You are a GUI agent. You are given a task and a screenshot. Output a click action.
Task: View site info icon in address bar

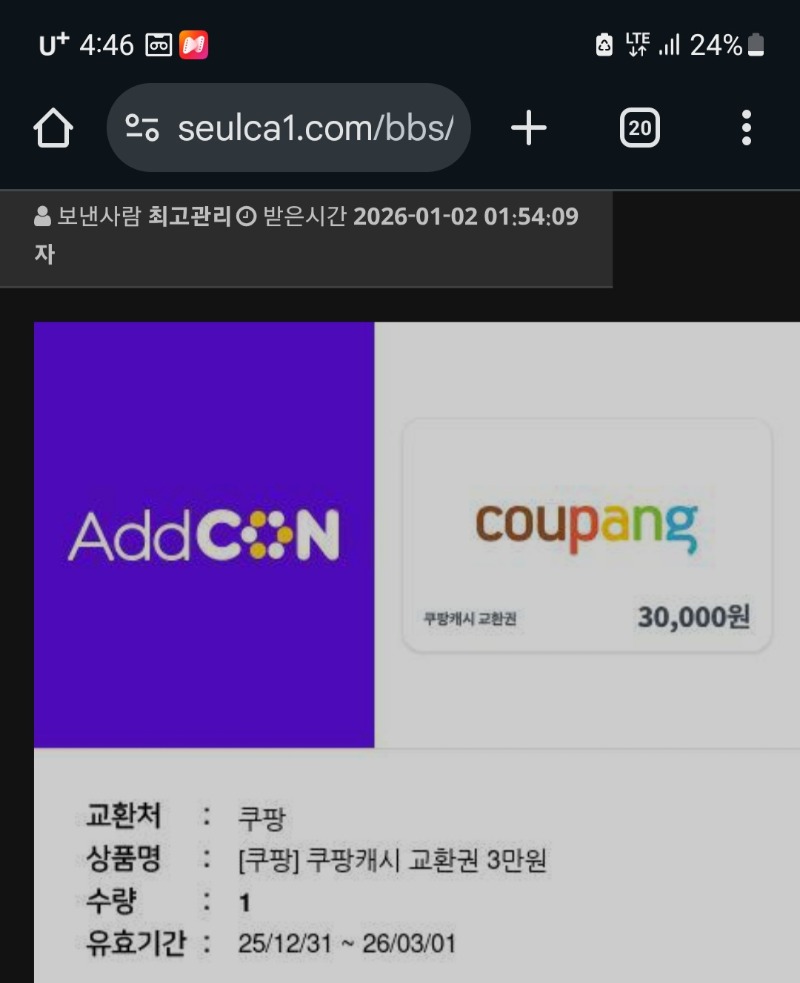(x=142, y=128)
